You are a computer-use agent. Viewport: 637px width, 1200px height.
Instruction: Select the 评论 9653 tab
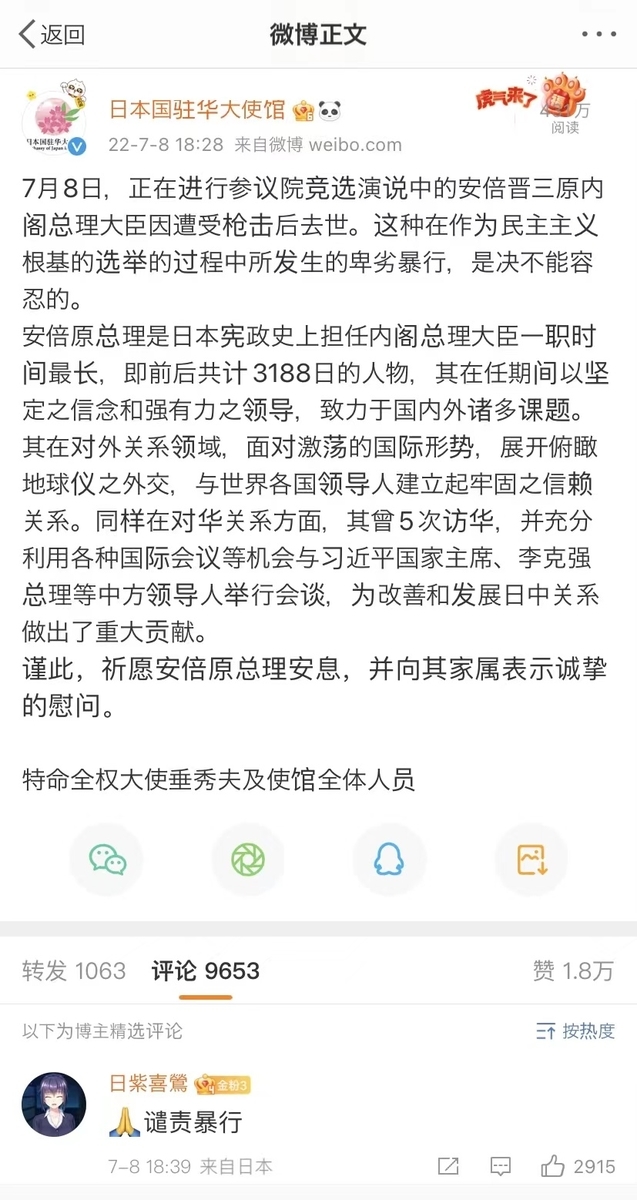pyautogui.click(x=205, y=970)
